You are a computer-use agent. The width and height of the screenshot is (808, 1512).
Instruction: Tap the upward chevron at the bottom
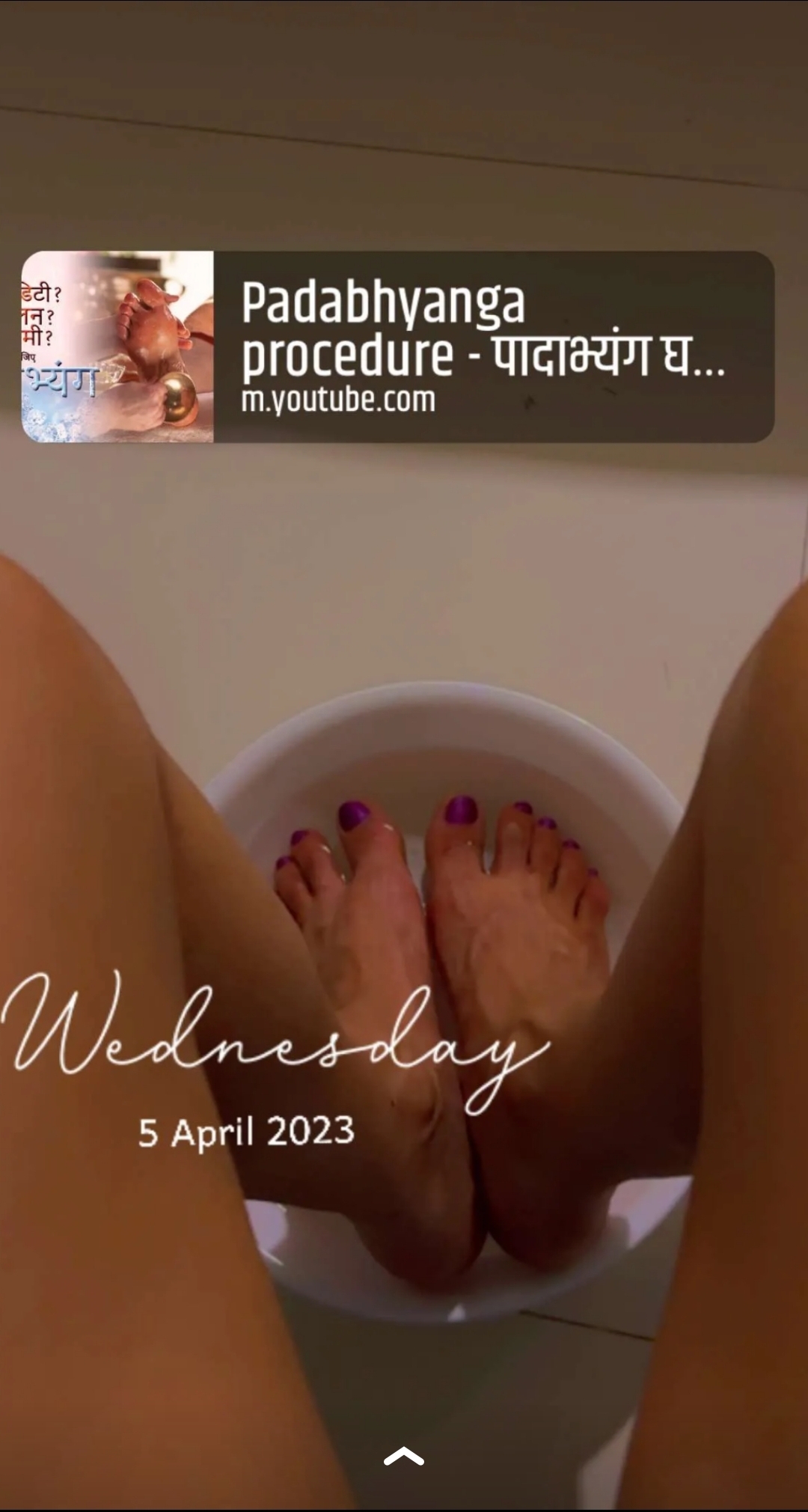[403, 1457]
